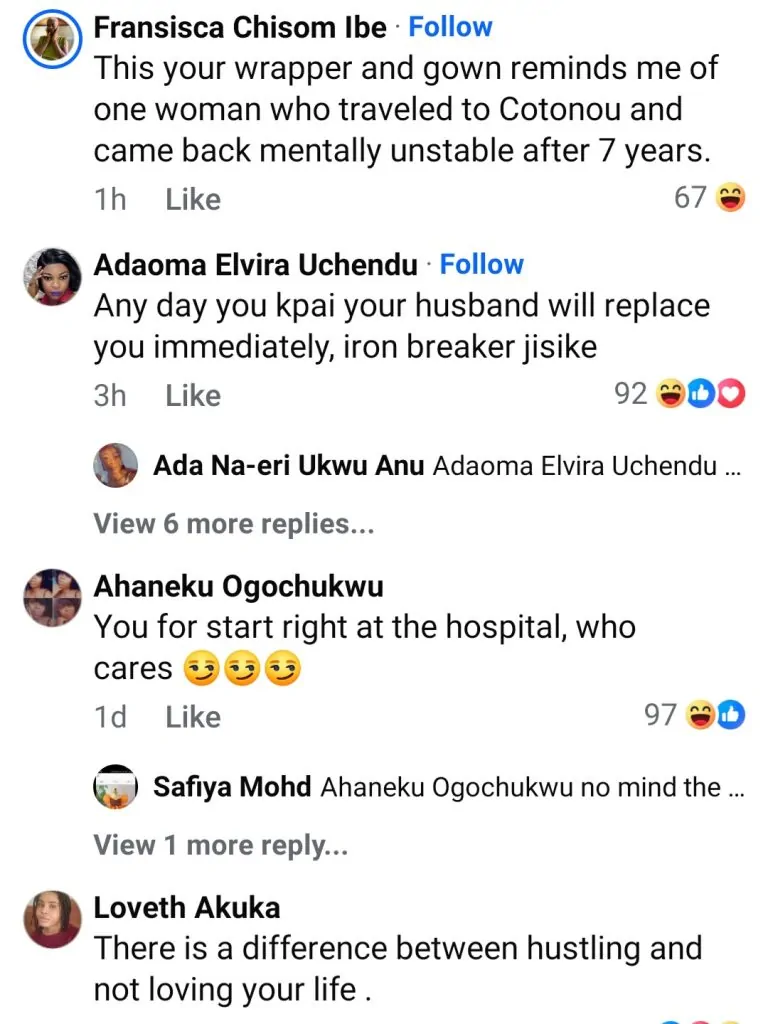View reactions on Fransisca Chisom Ibe's comment
The height and width of the screenshot is (1024, 768).
tap(710, 198)
